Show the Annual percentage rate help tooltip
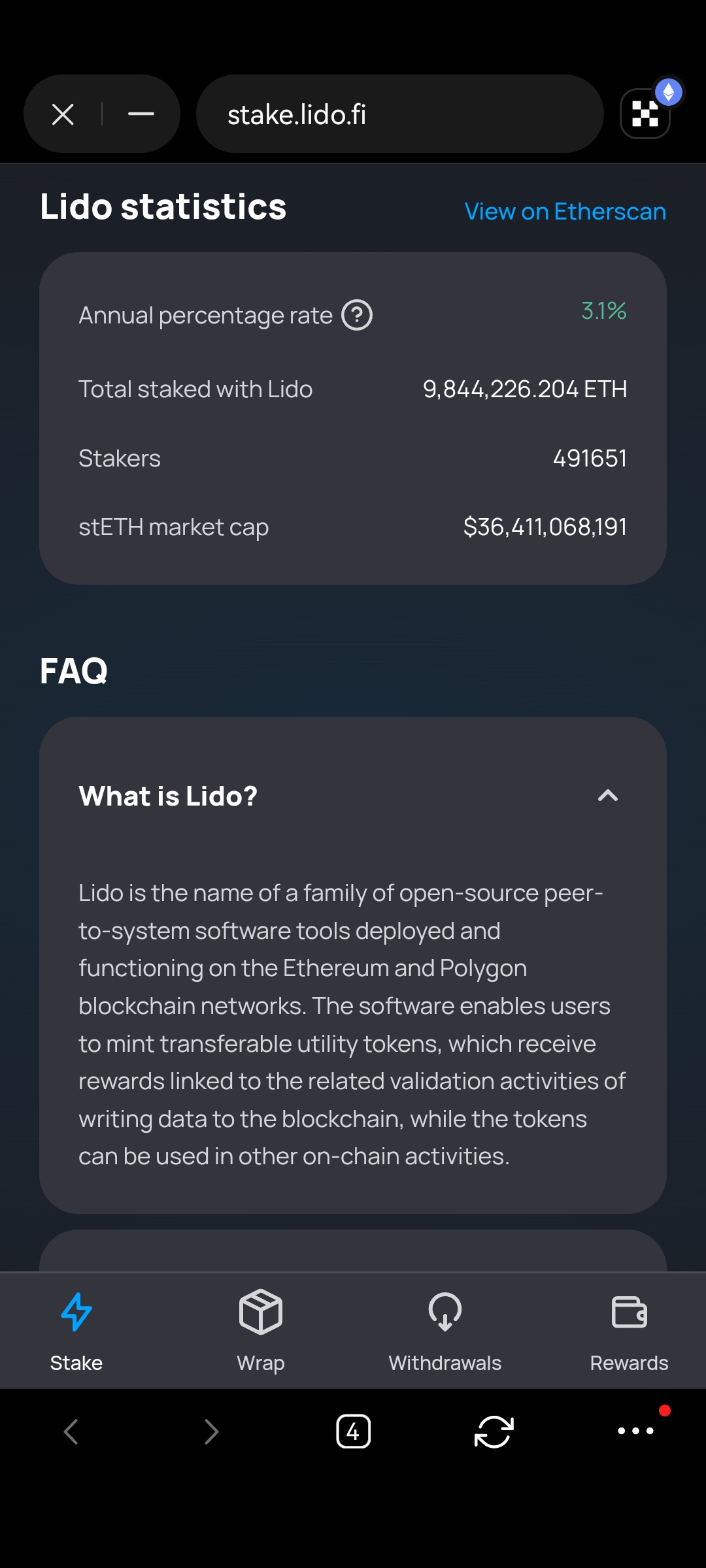Screen dimensions: 706x1568 [x=357, y=316]
